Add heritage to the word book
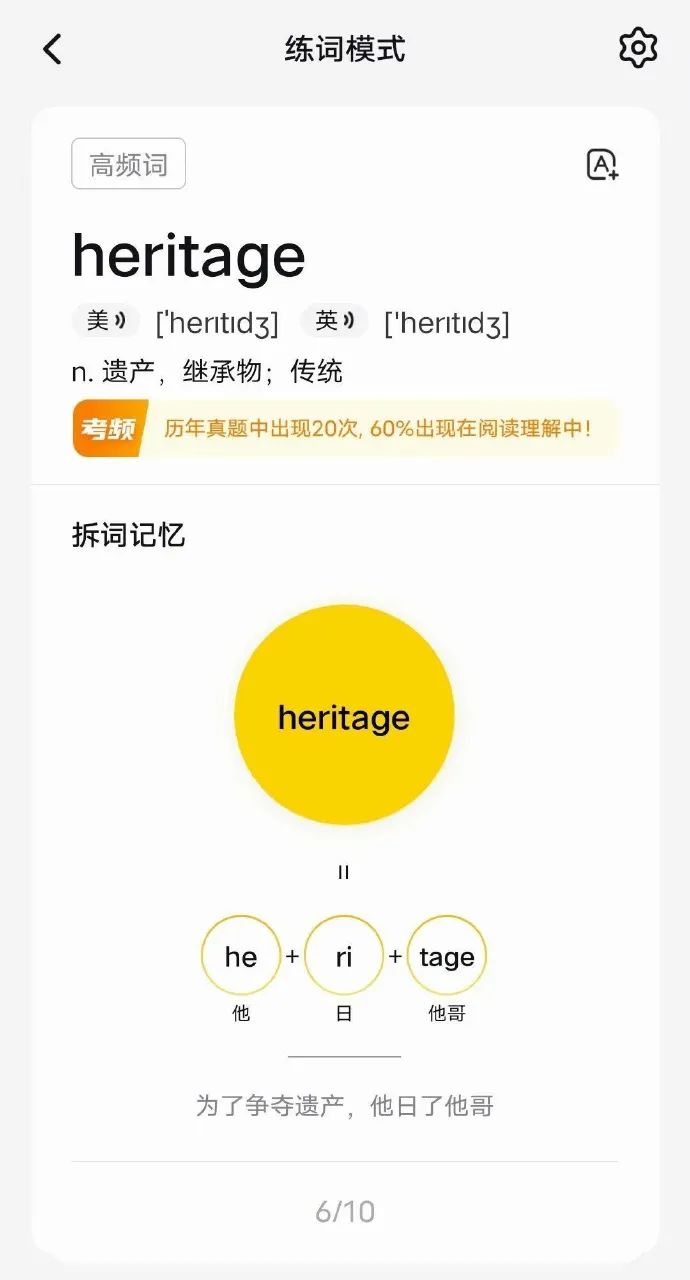 (x=602, y=165)
